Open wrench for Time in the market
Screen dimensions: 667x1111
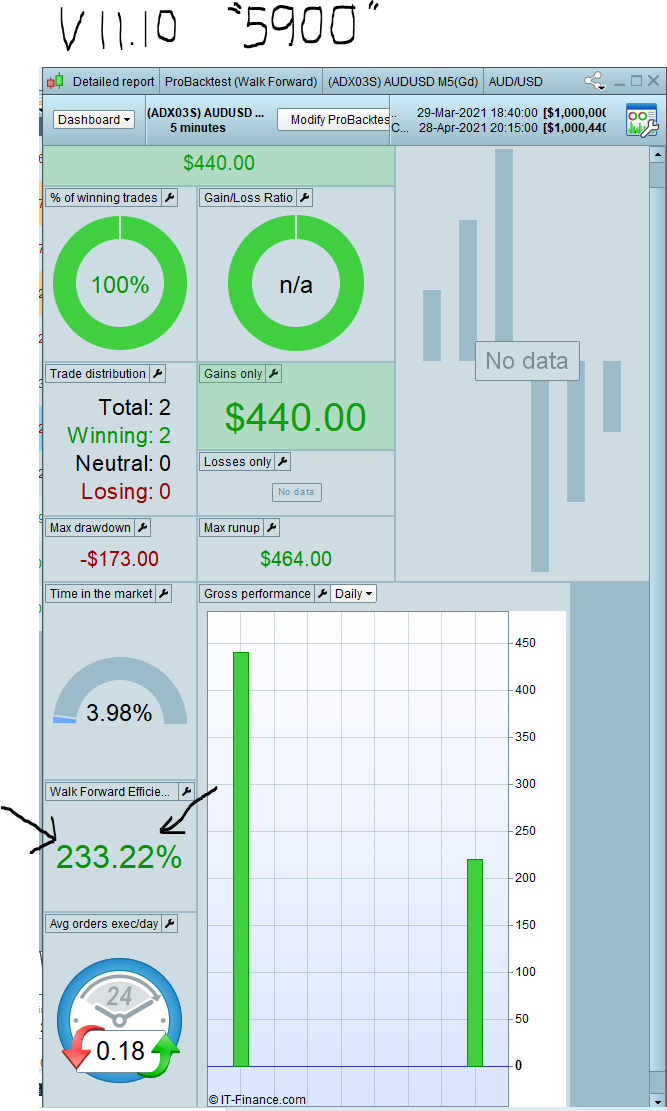[x=164, y=594]
